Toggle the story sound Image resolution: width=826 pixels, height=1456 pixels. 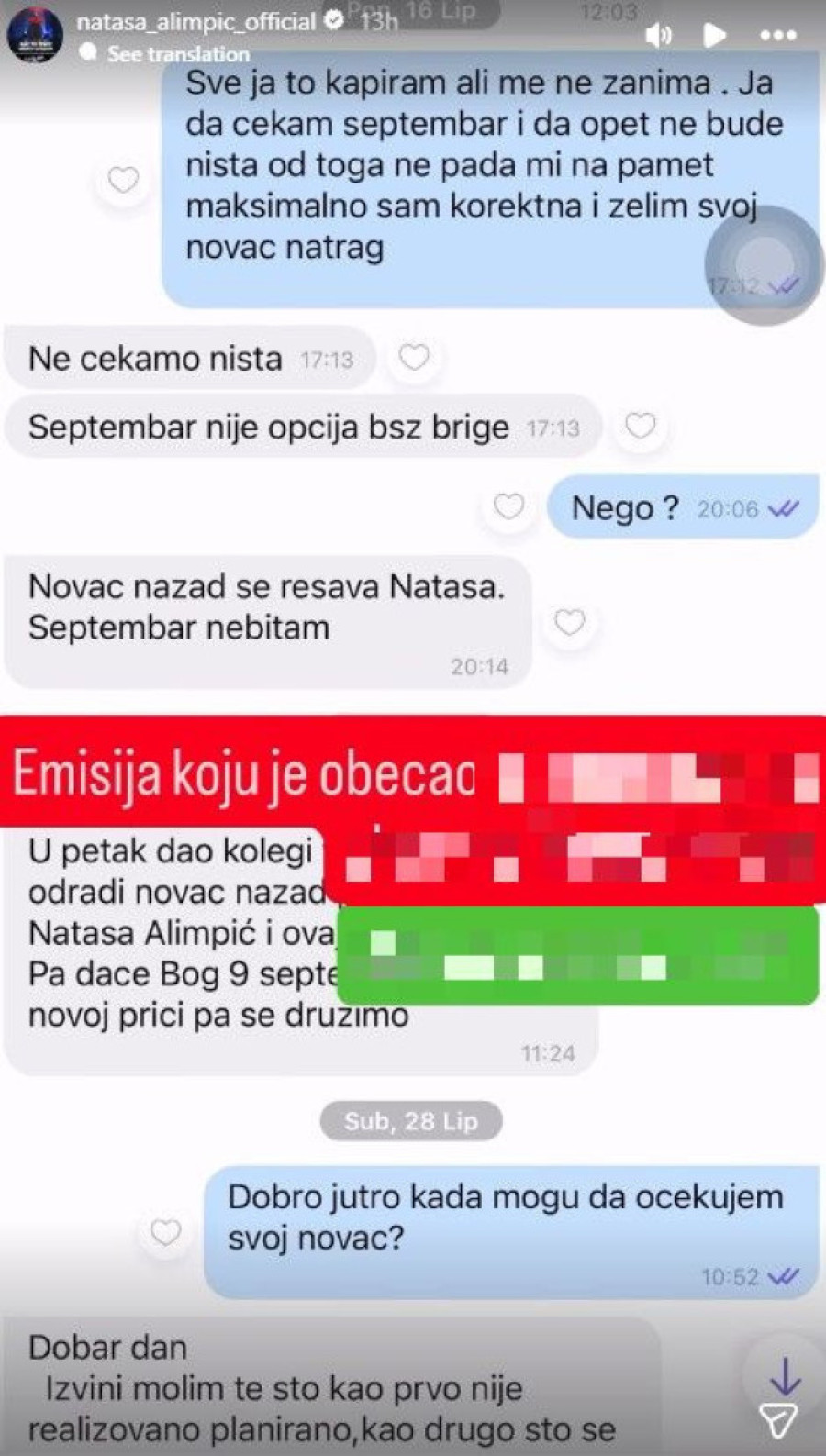coord(659,36)
